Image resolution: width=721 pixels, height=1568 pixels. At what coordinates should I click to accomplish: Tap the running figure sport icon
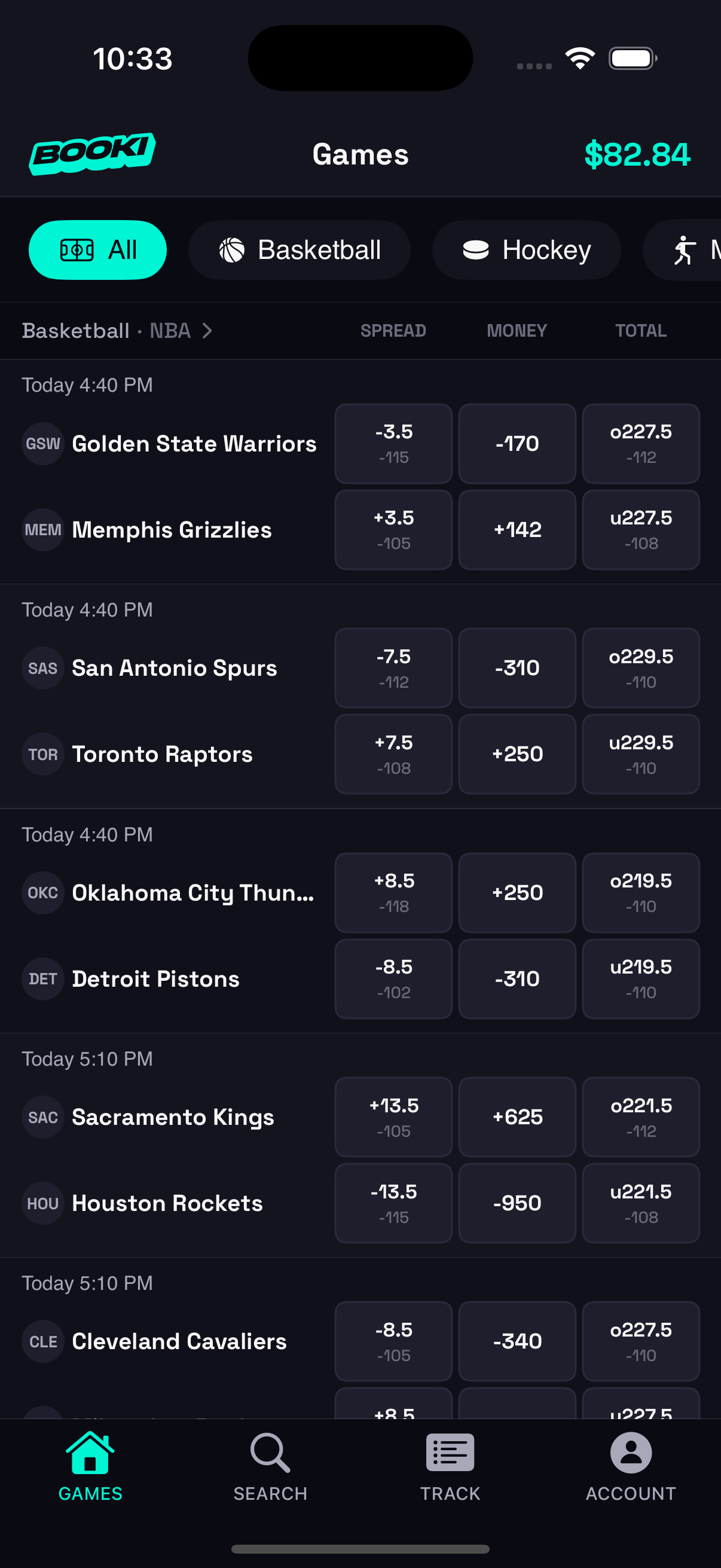point(685,249)
